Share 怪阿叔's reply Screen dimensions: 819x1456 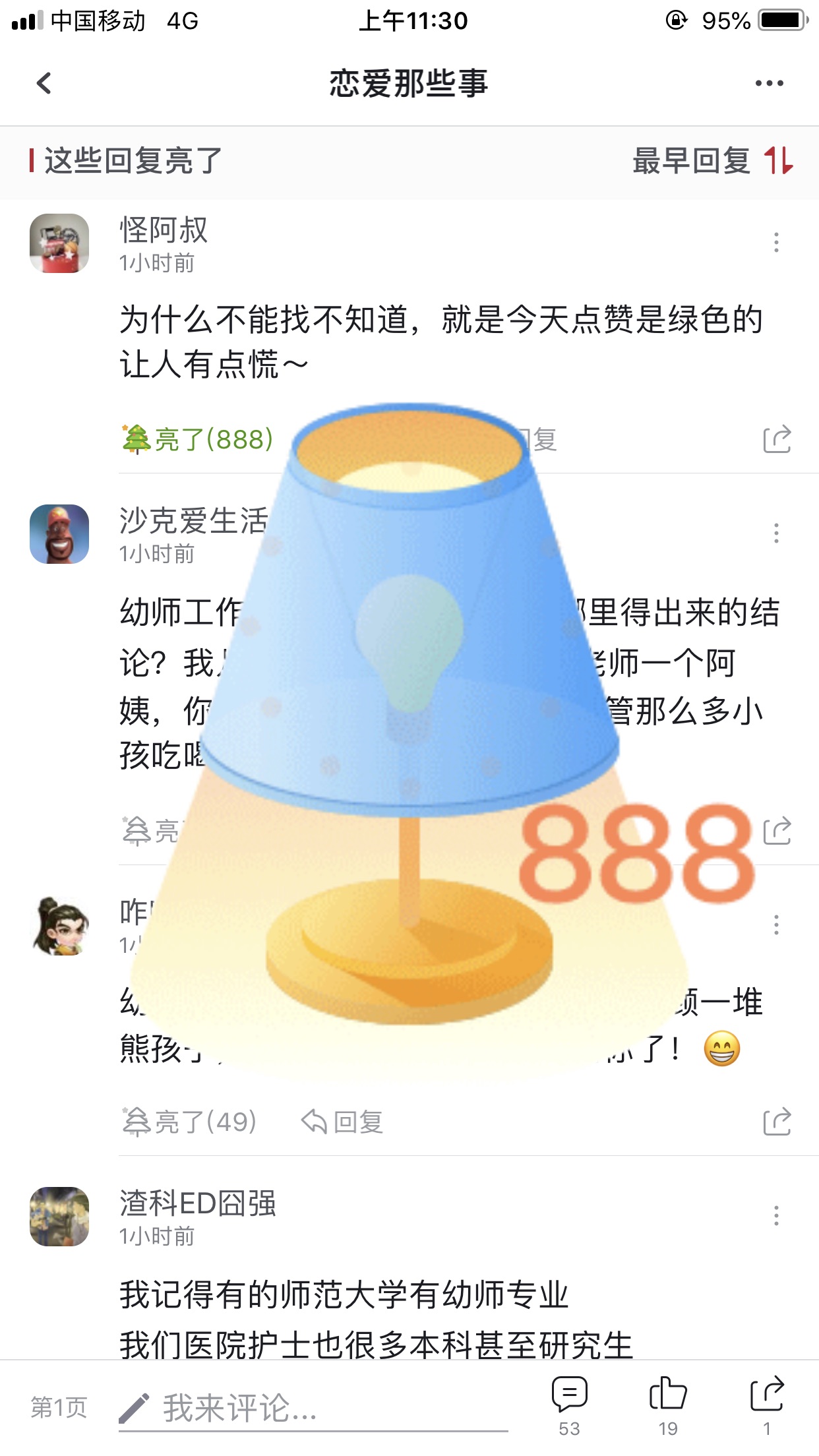[x=777, y=439]
